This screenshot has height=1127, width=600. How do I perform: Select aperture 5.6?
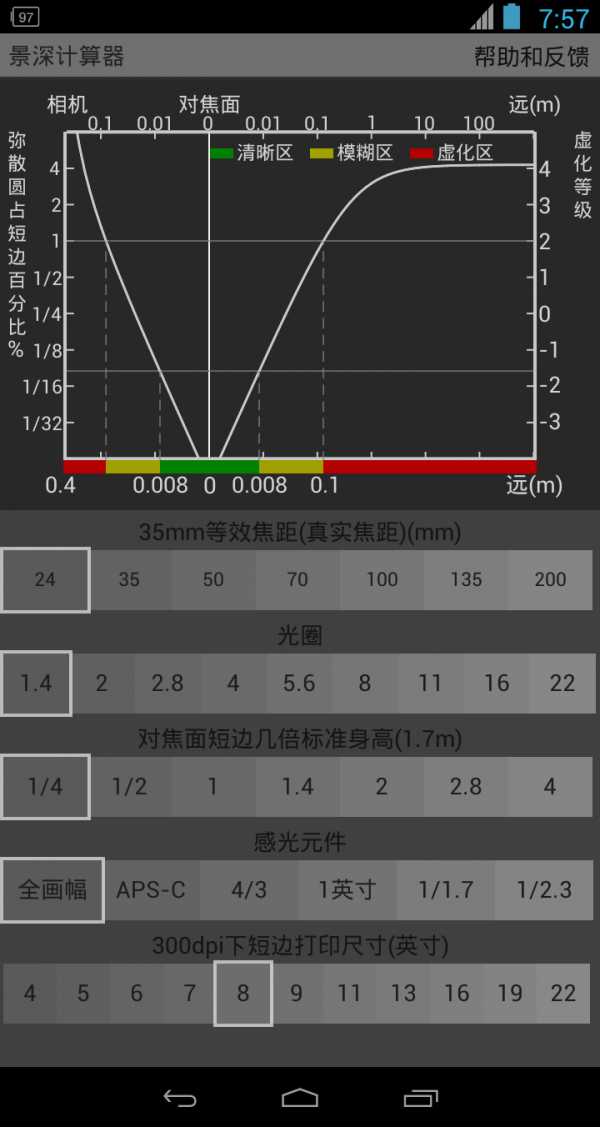click(299, 684)
